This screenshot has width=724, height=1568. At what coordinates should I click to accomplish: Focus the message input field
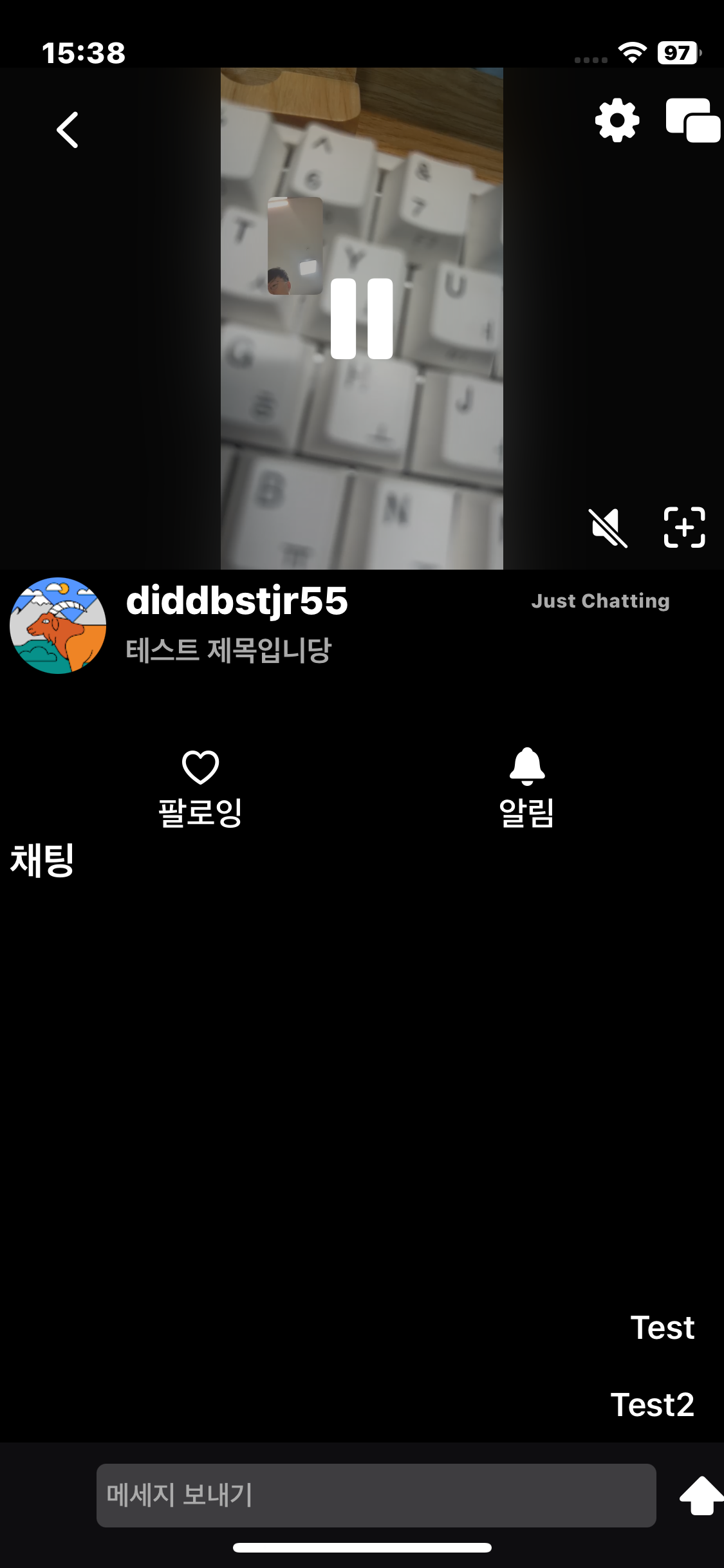(376, 1495)
